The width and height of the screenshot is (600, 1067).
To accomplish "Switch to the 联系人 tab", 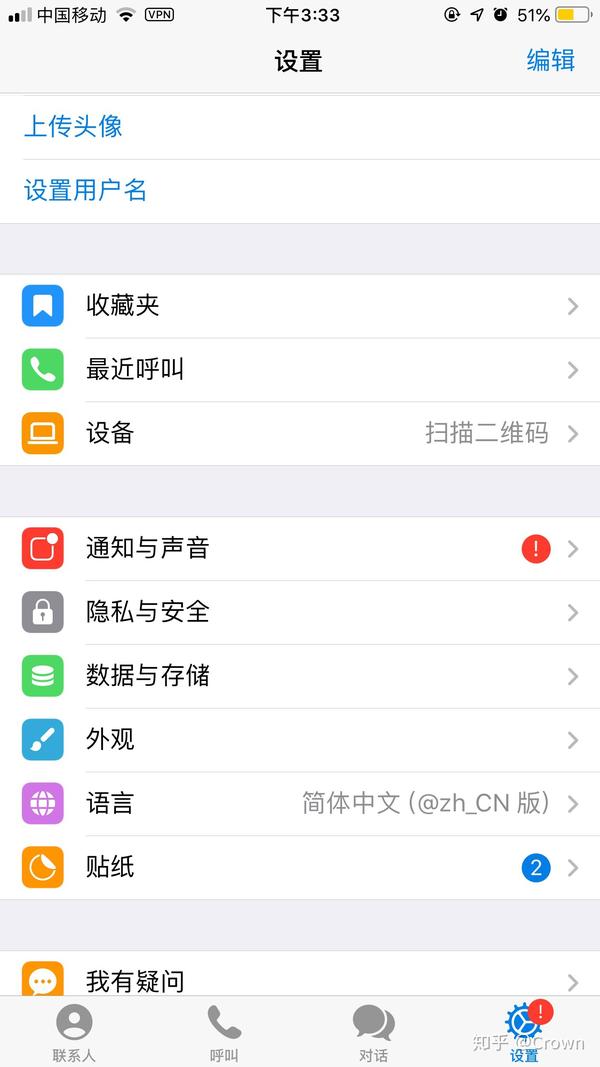I will coord(74,1032).
